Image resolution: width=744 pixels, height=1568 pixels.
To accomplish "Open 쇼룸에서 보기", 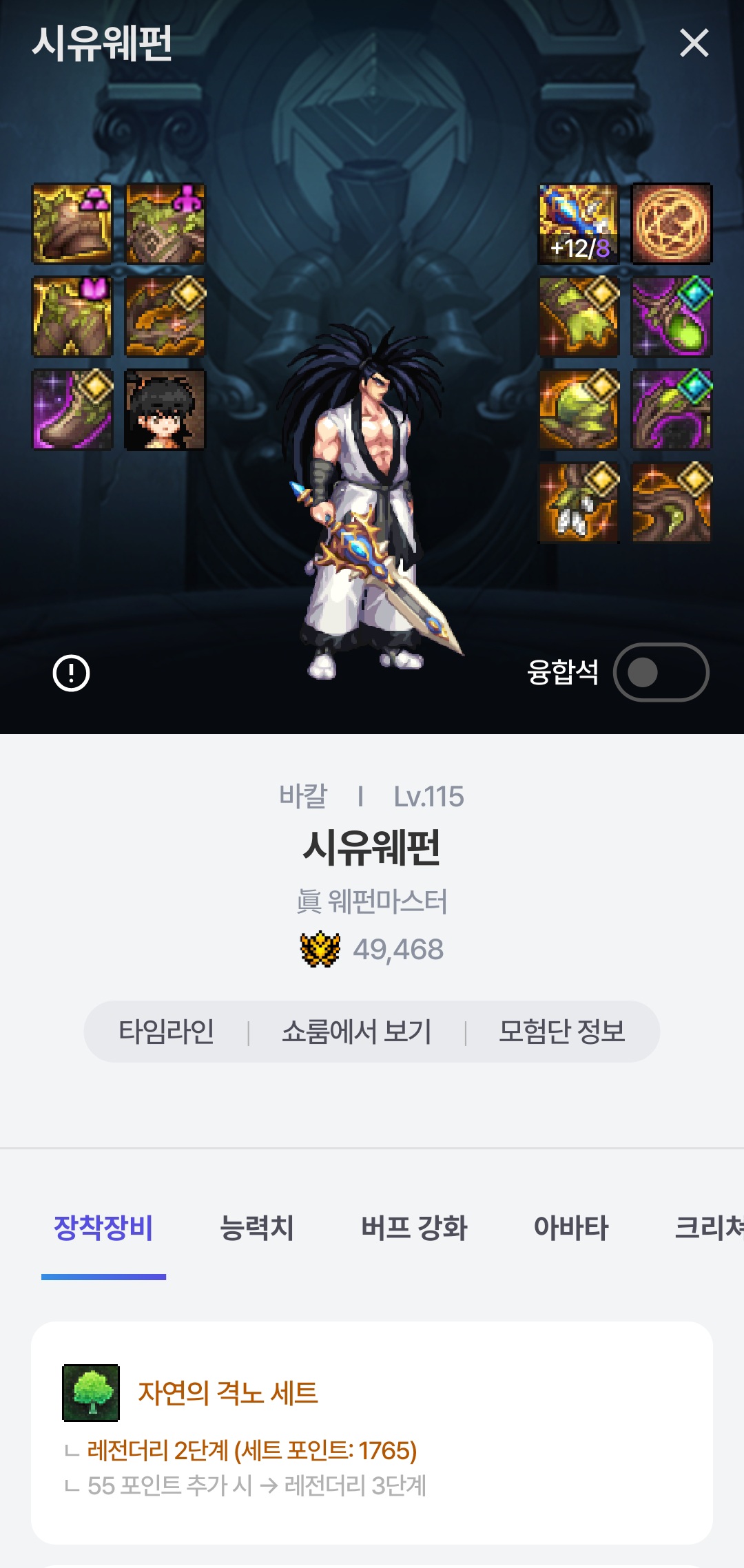I will pyautogui.click(x=356, y=1032).
